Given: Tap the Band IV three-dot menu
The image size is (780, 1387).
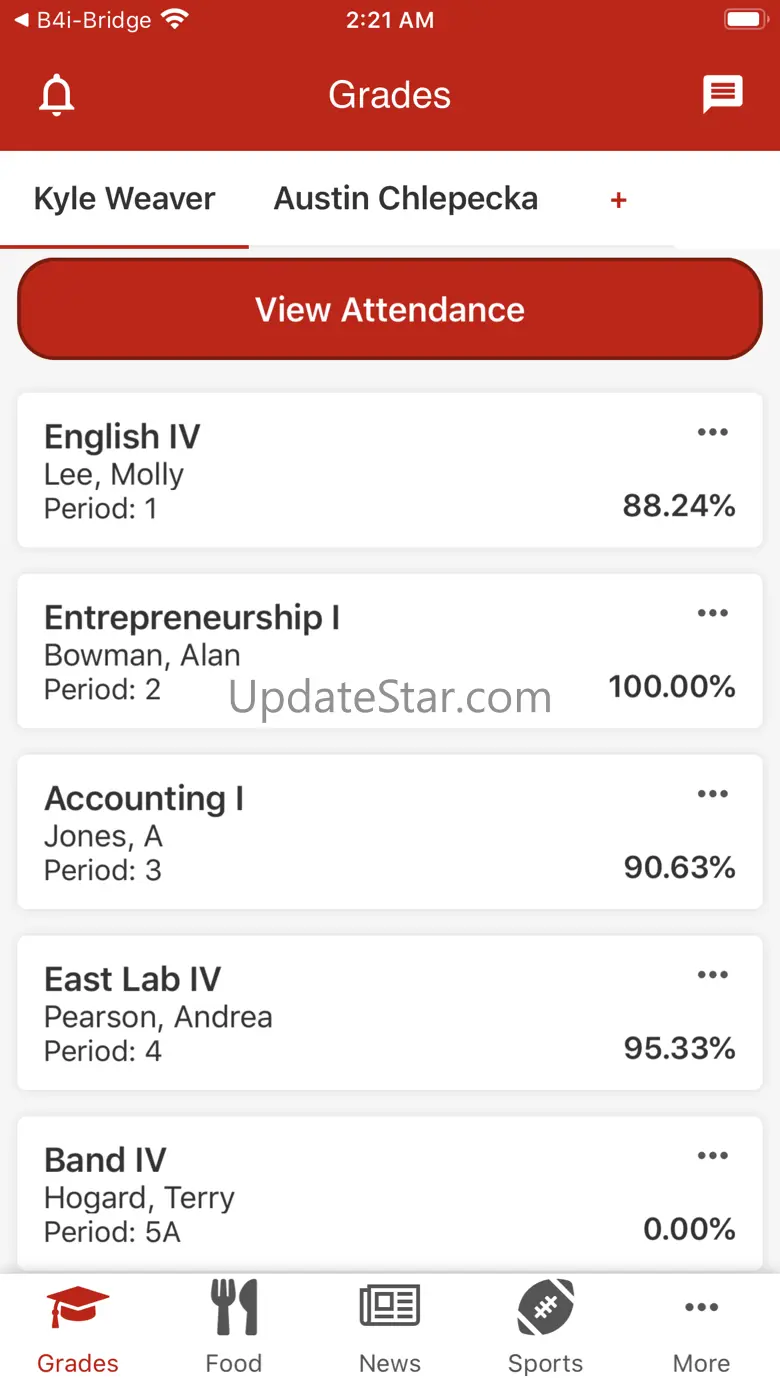Looking at the screenshot, I should pyautogui.click(x=712, y=1156).
